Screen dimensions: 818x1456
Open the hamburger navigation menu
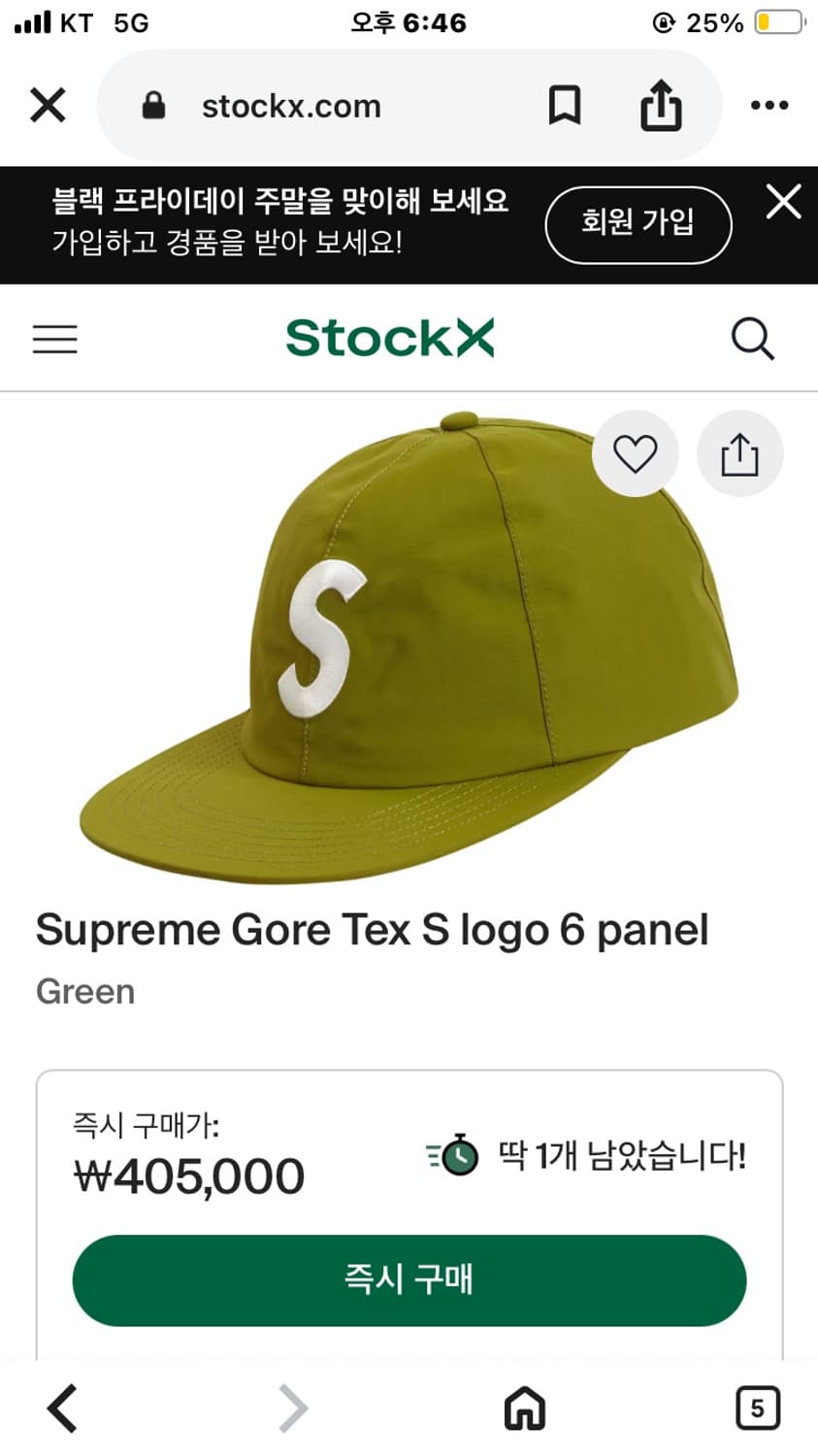click(54, 339)
